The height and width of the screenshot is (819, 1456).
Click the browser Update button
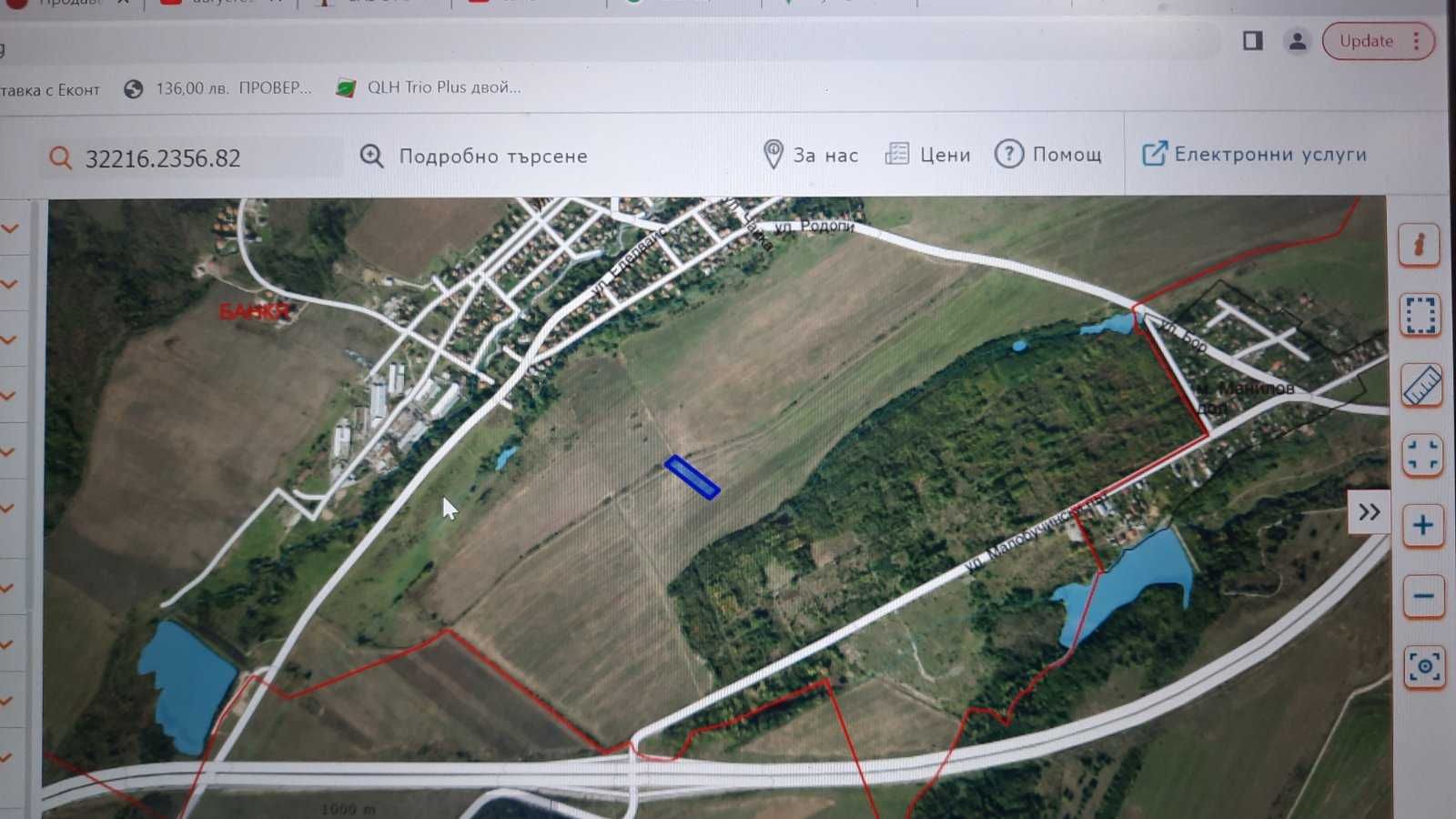[1367, 41]
